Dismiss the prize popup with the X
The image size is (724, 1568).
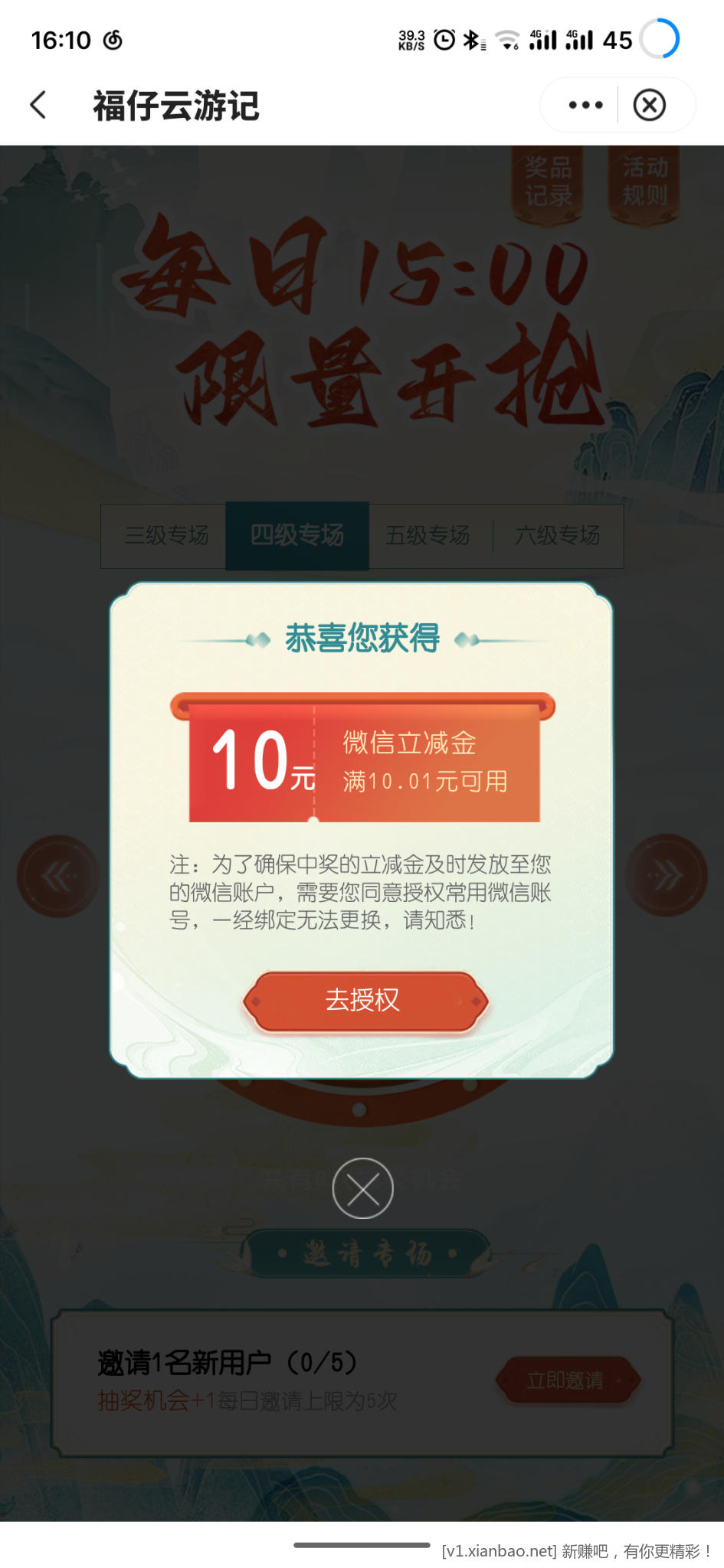click(x=362, y=1188)
